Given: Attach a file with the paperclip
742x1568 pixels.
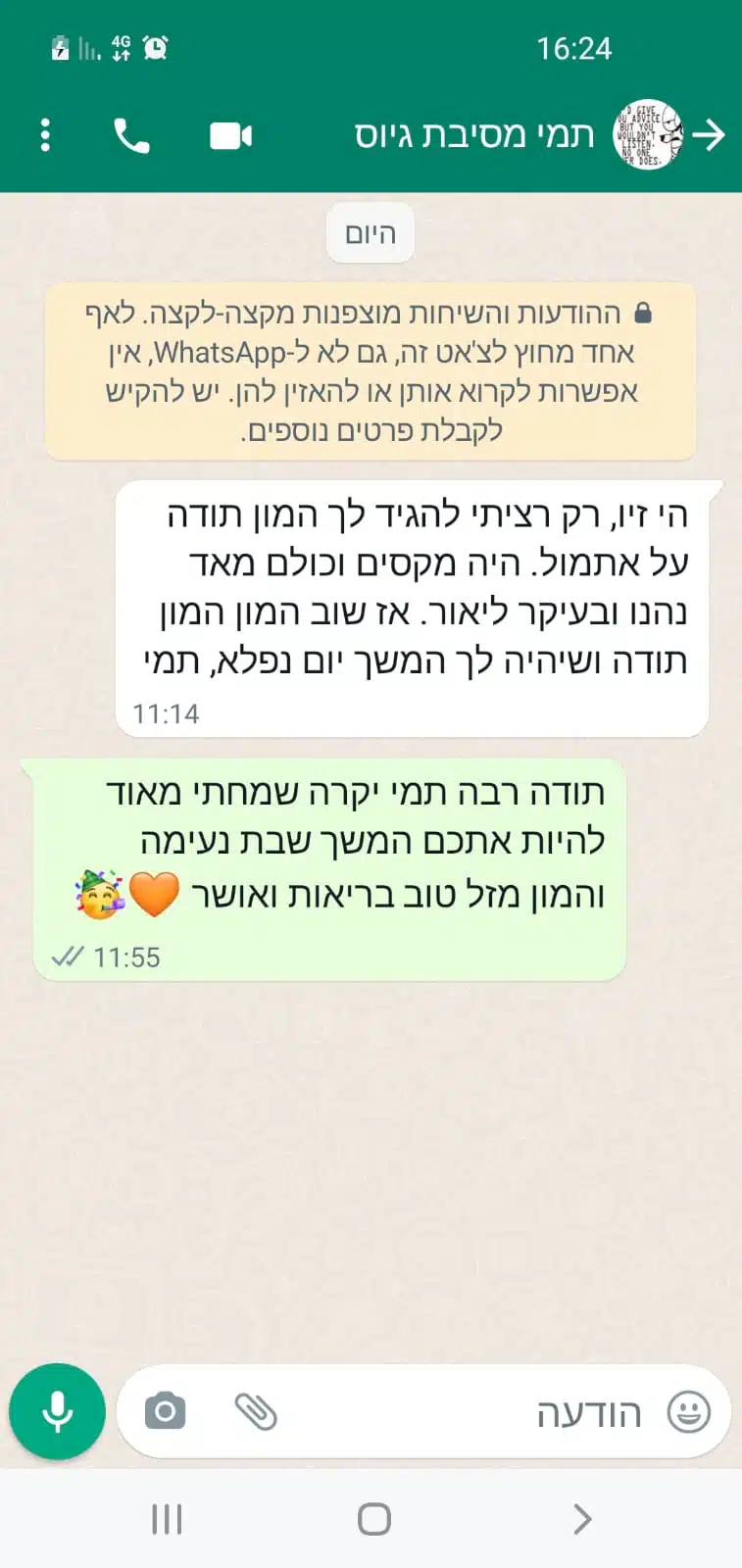Looking at the screenshot, I should point(256,1411).
